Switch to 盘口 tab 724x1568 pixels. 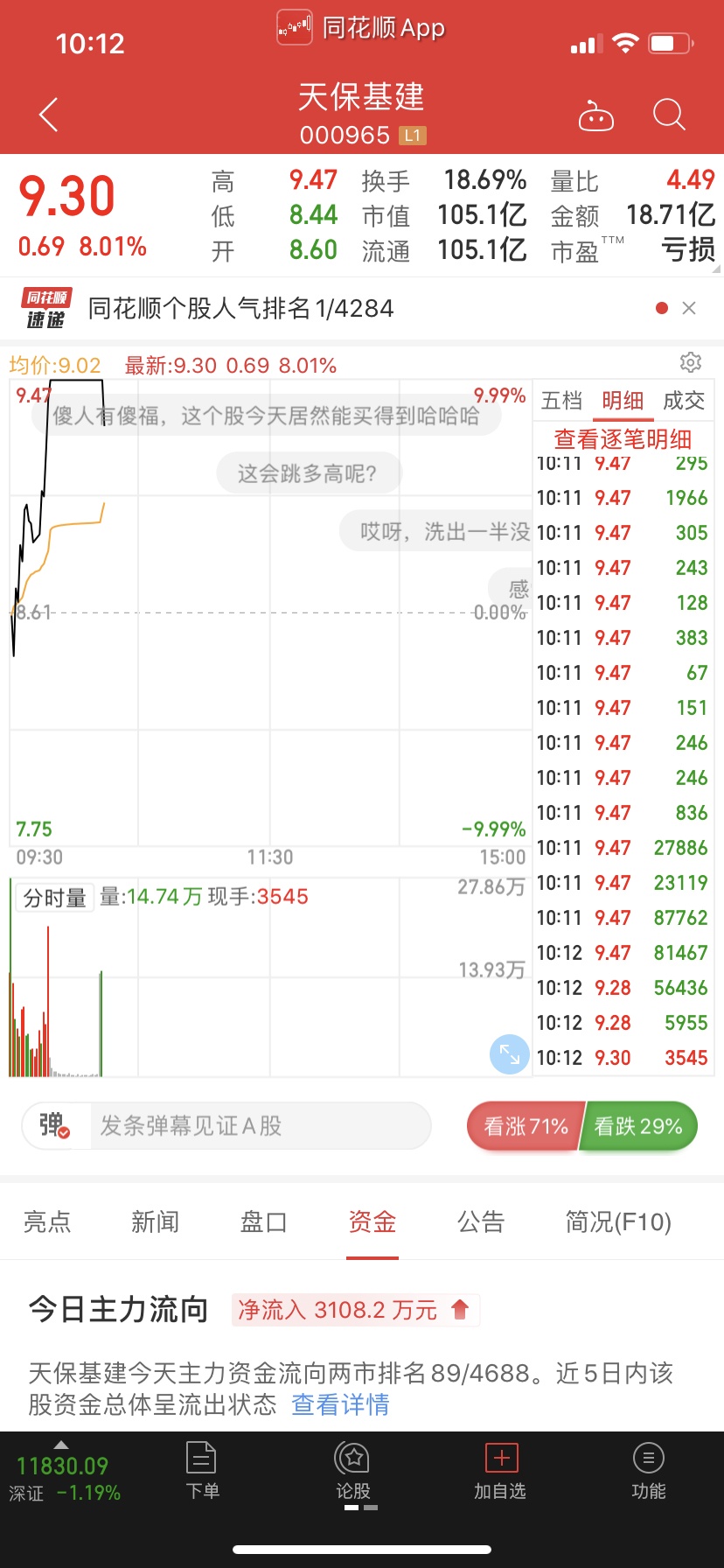tap(264, 1221)
